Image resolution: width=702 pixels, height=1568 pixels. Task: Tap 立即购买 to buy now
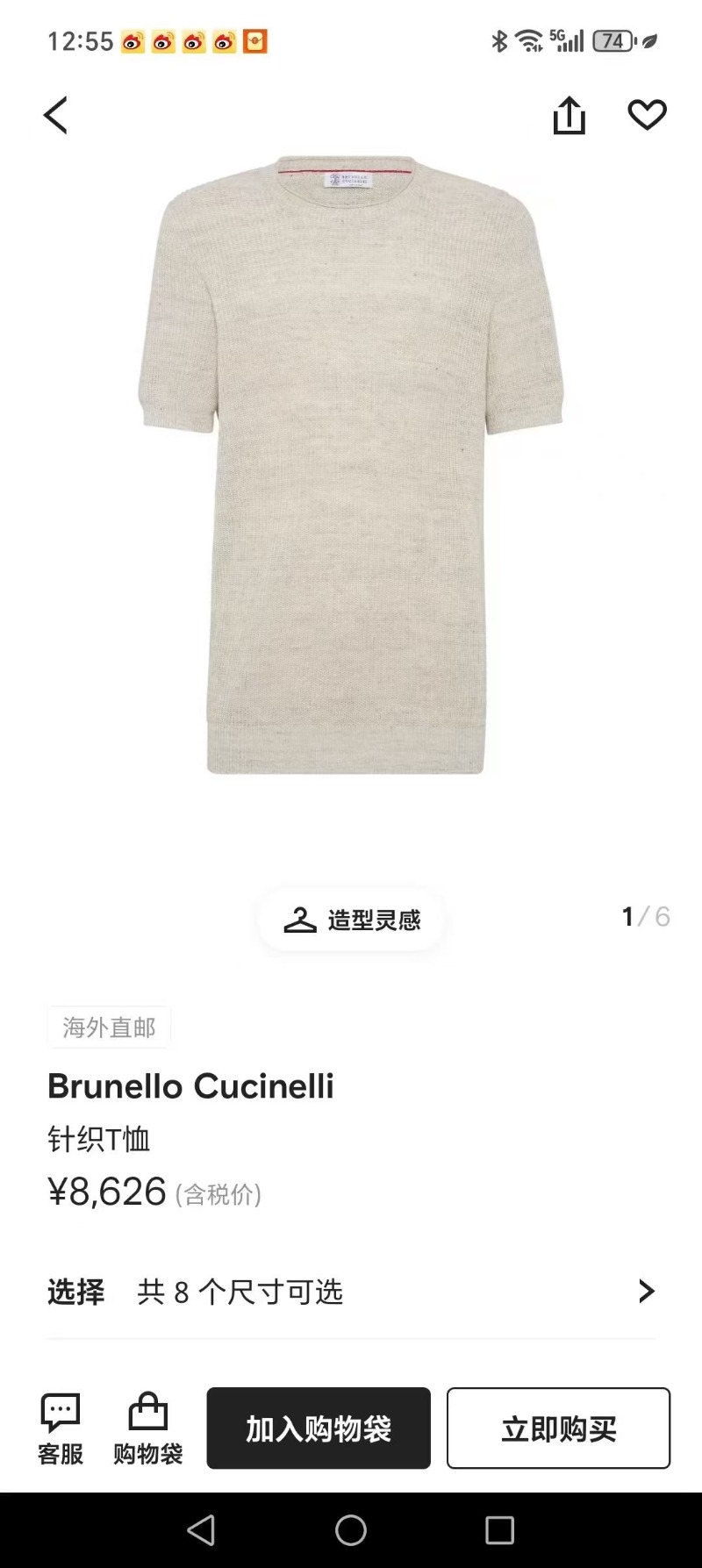tap(558, 1428)
